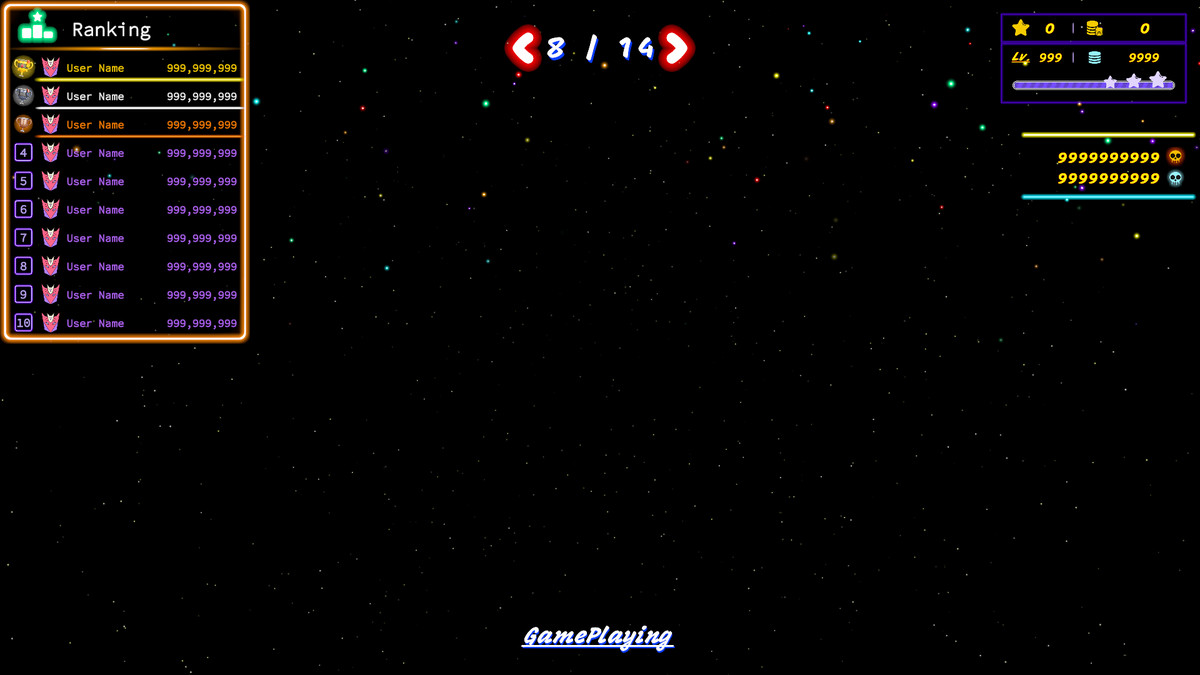Go to the next page with the right arrow
1200x675 pixels.
pos(676,47)
